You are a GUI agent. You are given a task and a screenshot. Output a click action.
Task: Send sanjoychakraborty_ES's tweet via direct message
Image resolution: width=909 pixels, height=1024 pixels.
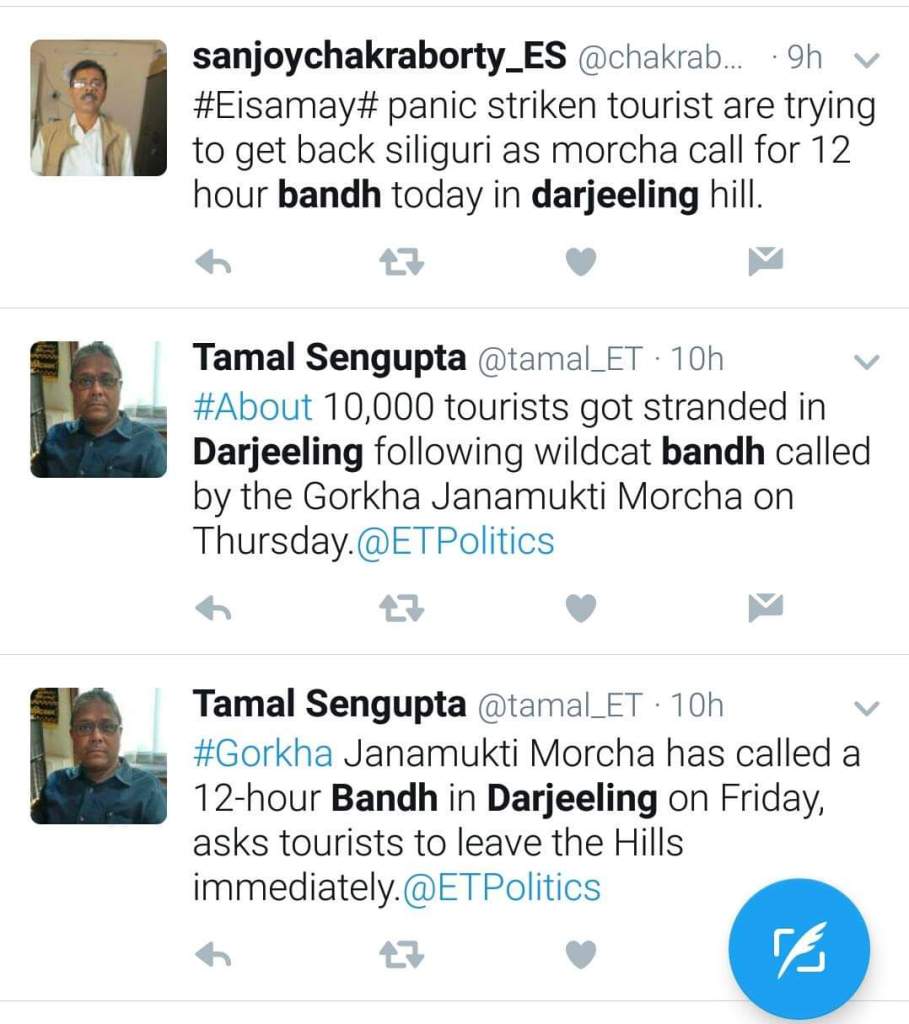[x=765, y=262]
